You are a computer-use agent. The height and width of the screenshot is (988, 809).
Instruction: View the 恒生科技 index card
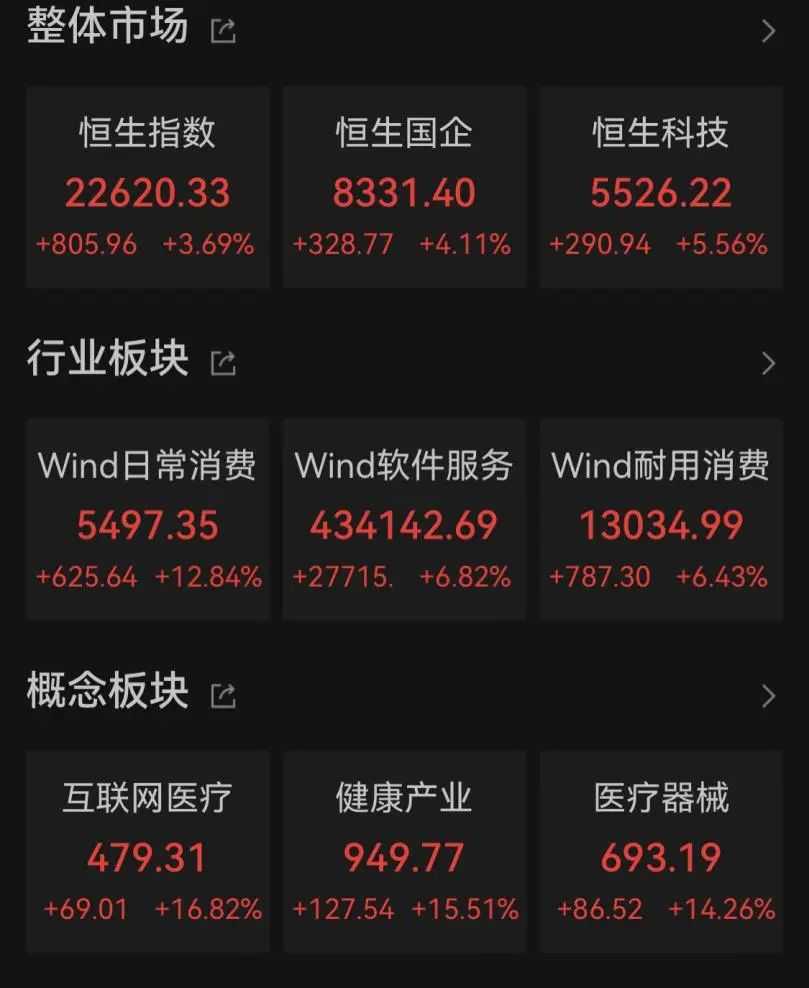[660, 187]
